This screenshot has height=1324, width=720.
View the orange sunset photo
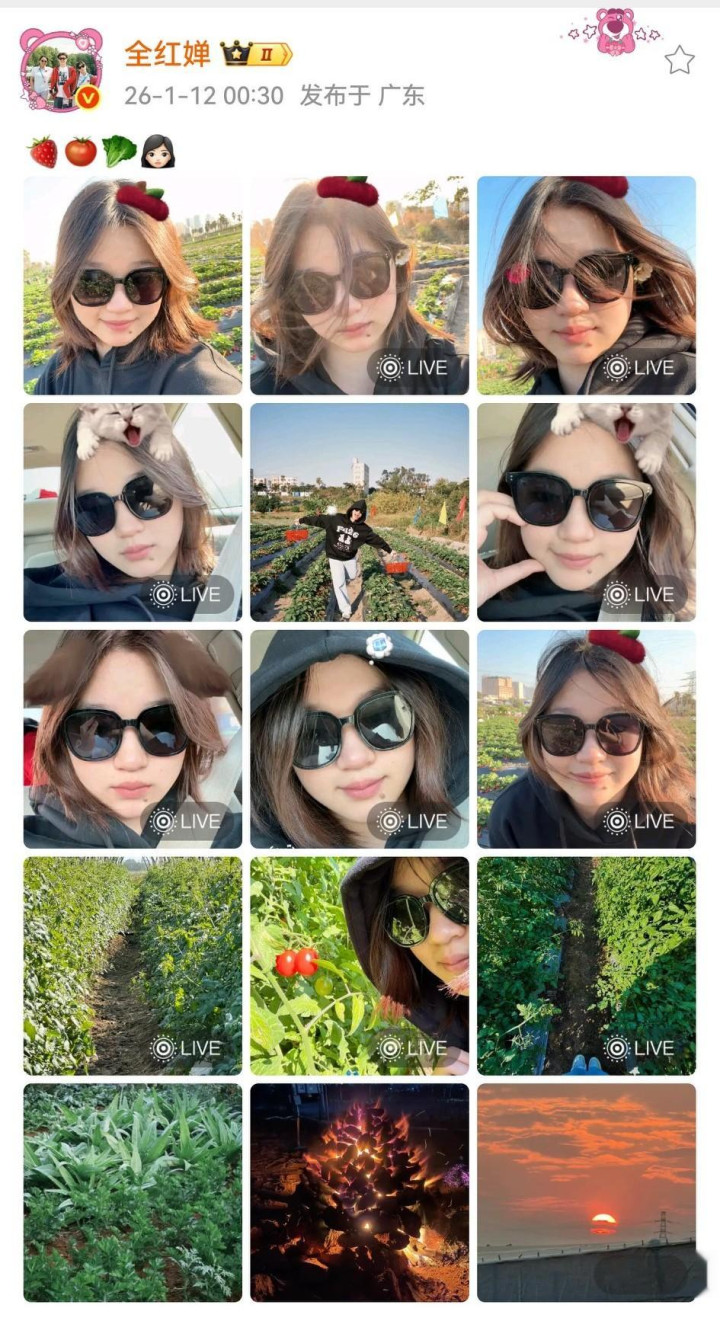coord(586,1192)
